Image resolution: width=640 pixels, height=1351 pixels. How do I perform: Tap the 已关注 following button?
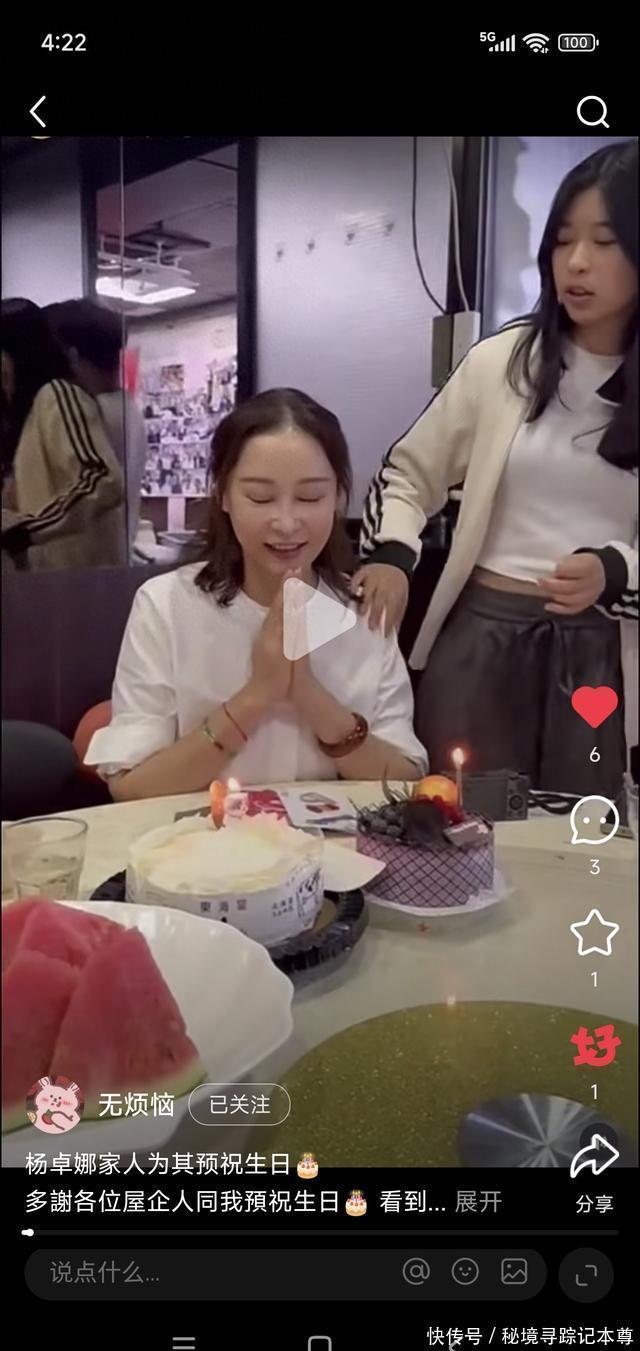(x=239, y=1104)
